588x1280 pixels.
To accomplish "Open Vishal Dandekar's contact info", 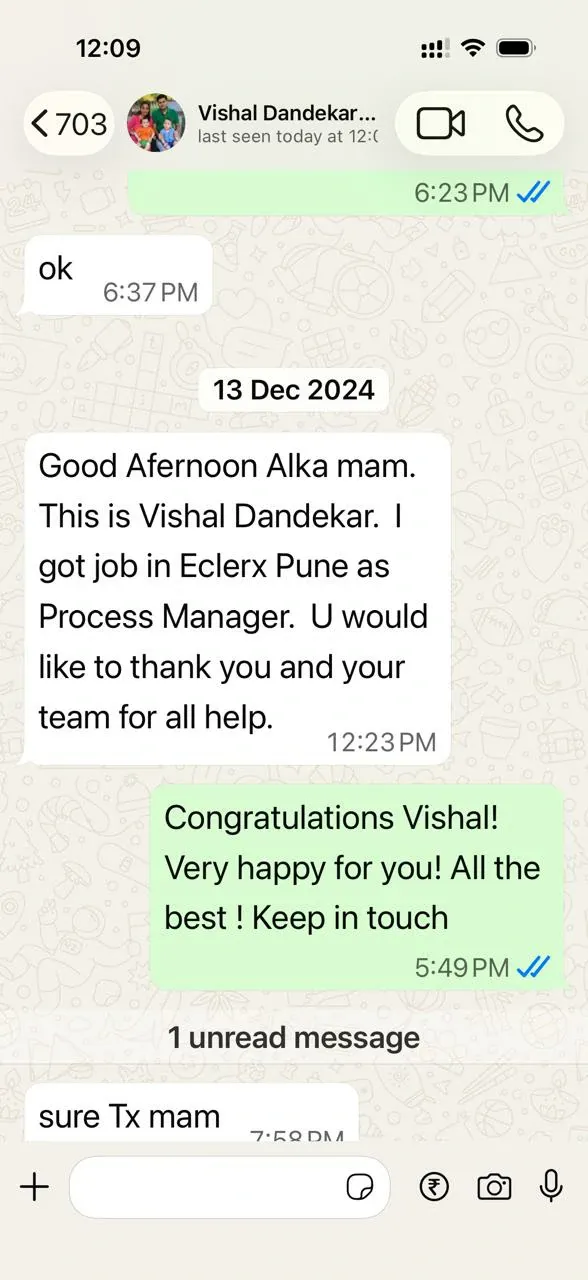I will point(288,123).
